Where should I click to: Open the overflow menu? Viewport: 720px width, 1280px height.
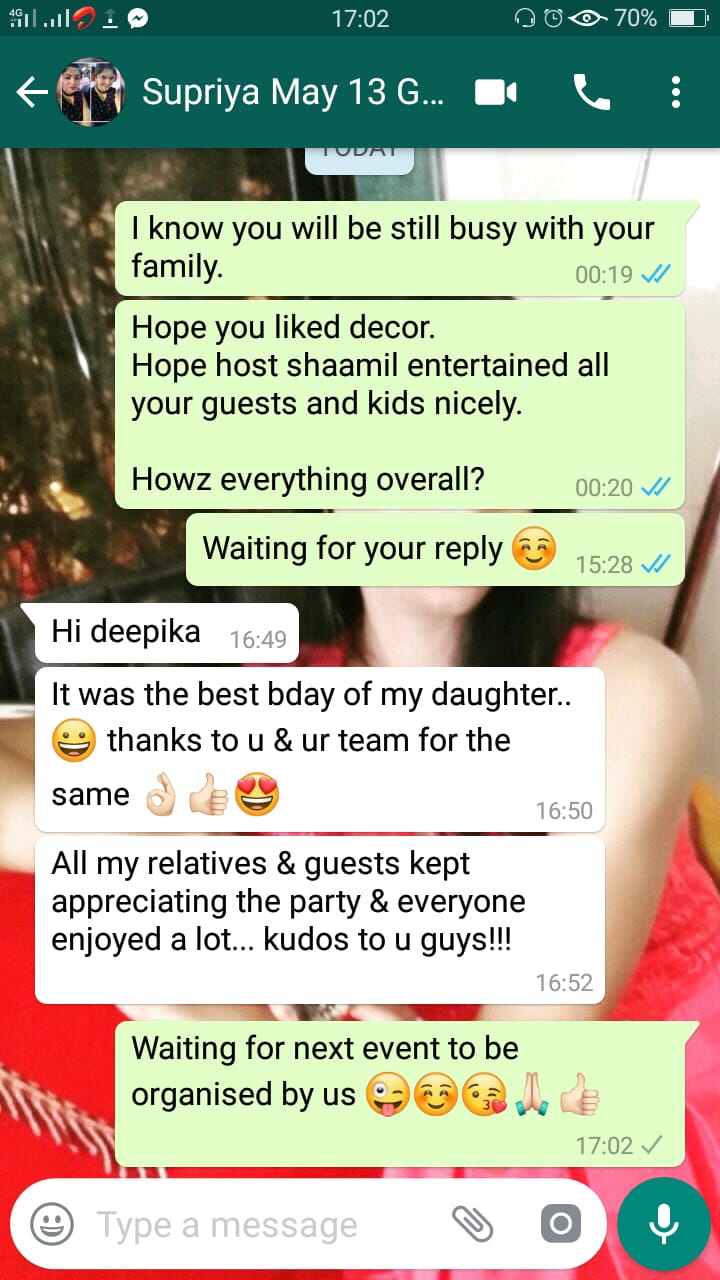[676, 93]
